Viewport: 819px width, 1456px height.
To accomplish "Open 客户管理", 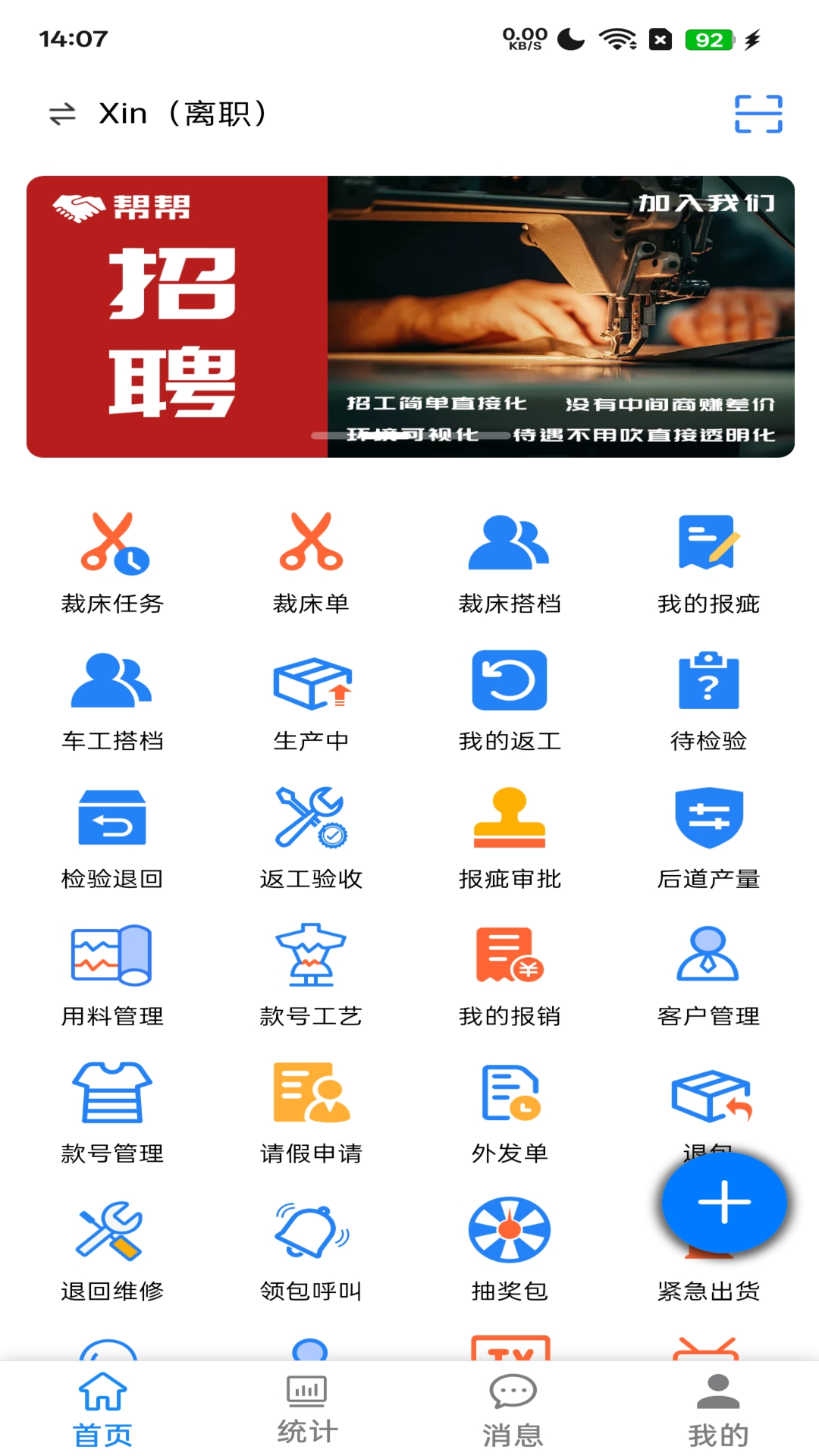I will point(708,974).
